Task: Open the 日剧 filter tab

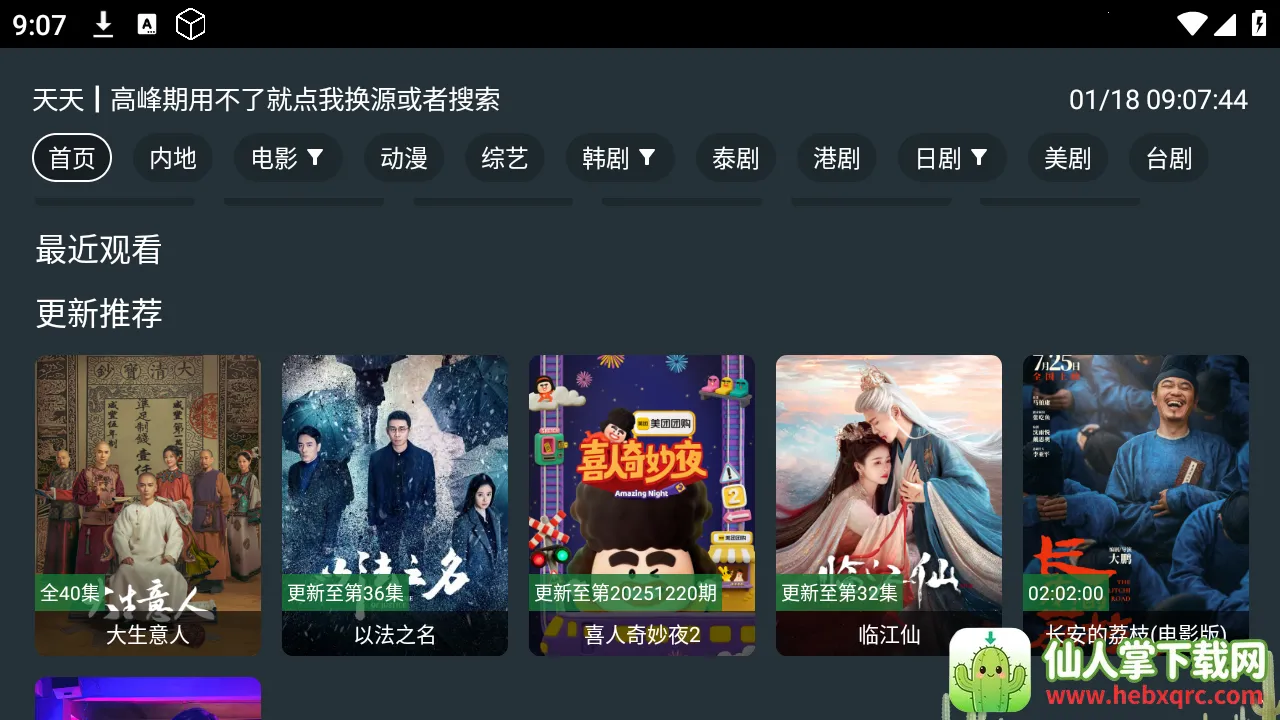Action: 951,158
